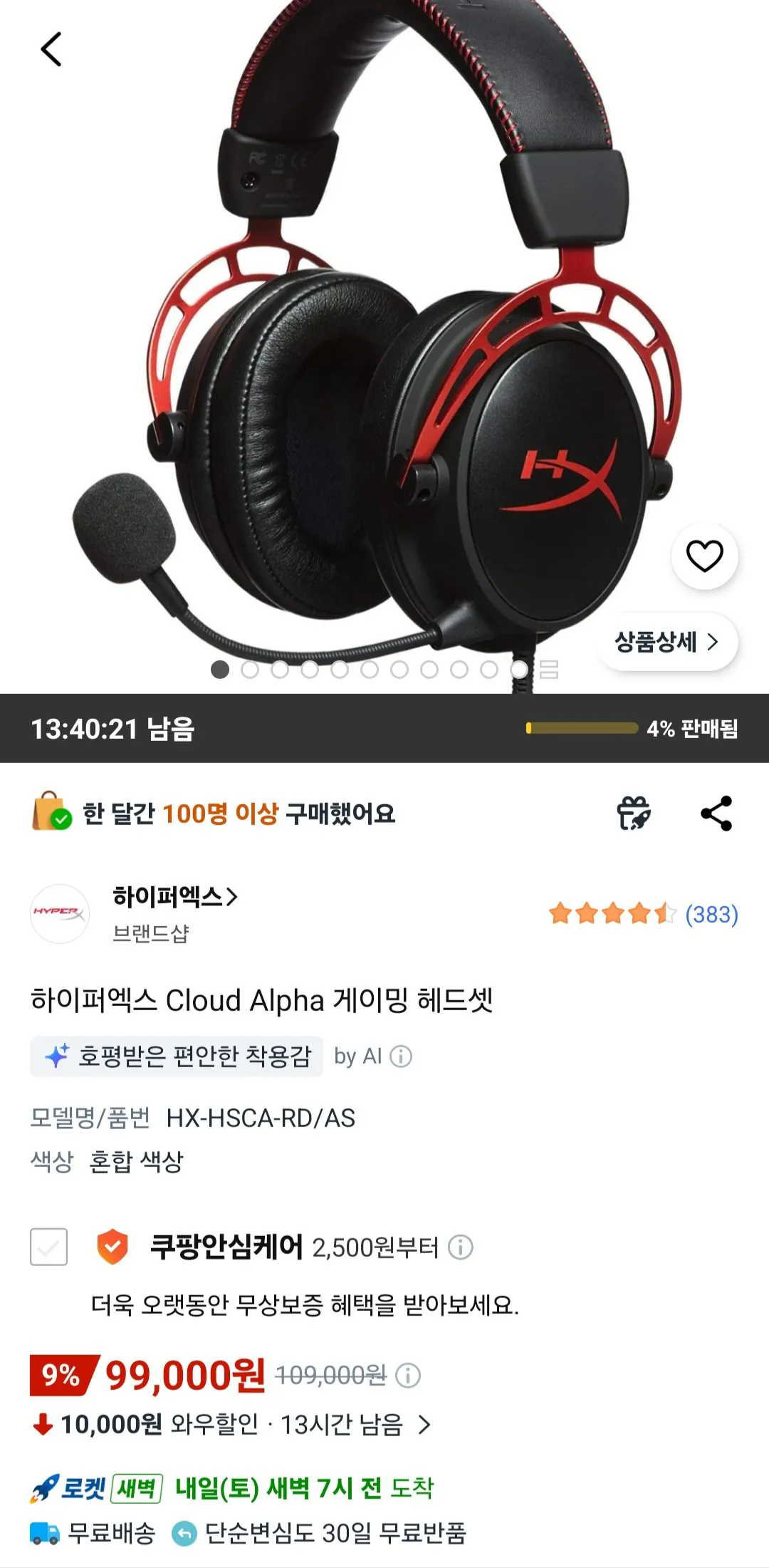Select the first image carousel dot

click(221, 671)
